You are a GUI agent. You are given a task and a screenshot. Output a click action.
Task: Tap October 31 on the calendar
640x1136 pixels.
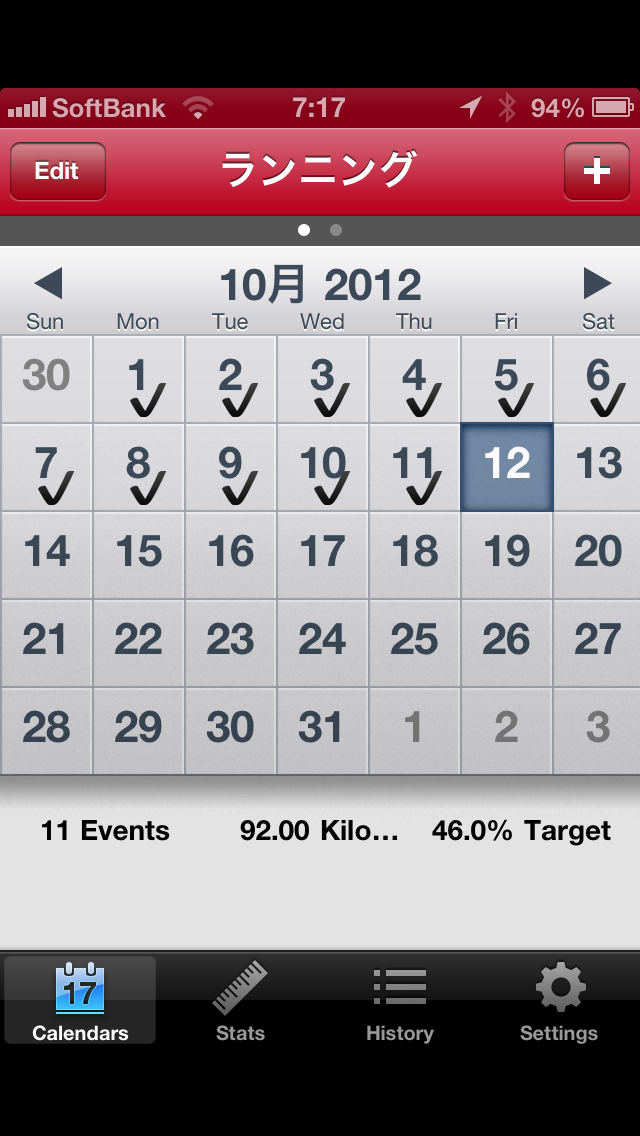322,730
